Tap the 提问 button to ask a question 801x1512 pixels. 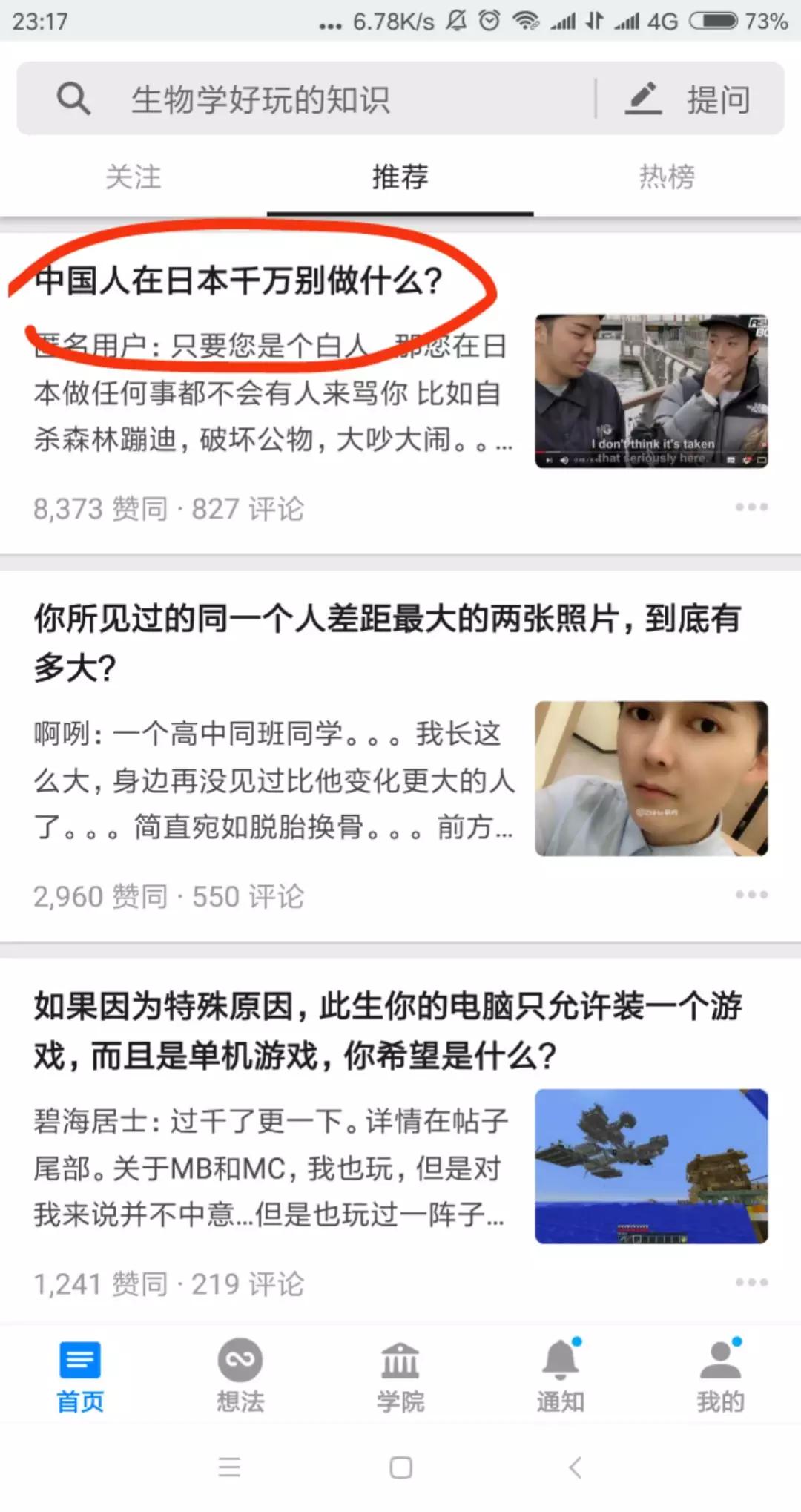pyautogui.click(x=688, y=99)
